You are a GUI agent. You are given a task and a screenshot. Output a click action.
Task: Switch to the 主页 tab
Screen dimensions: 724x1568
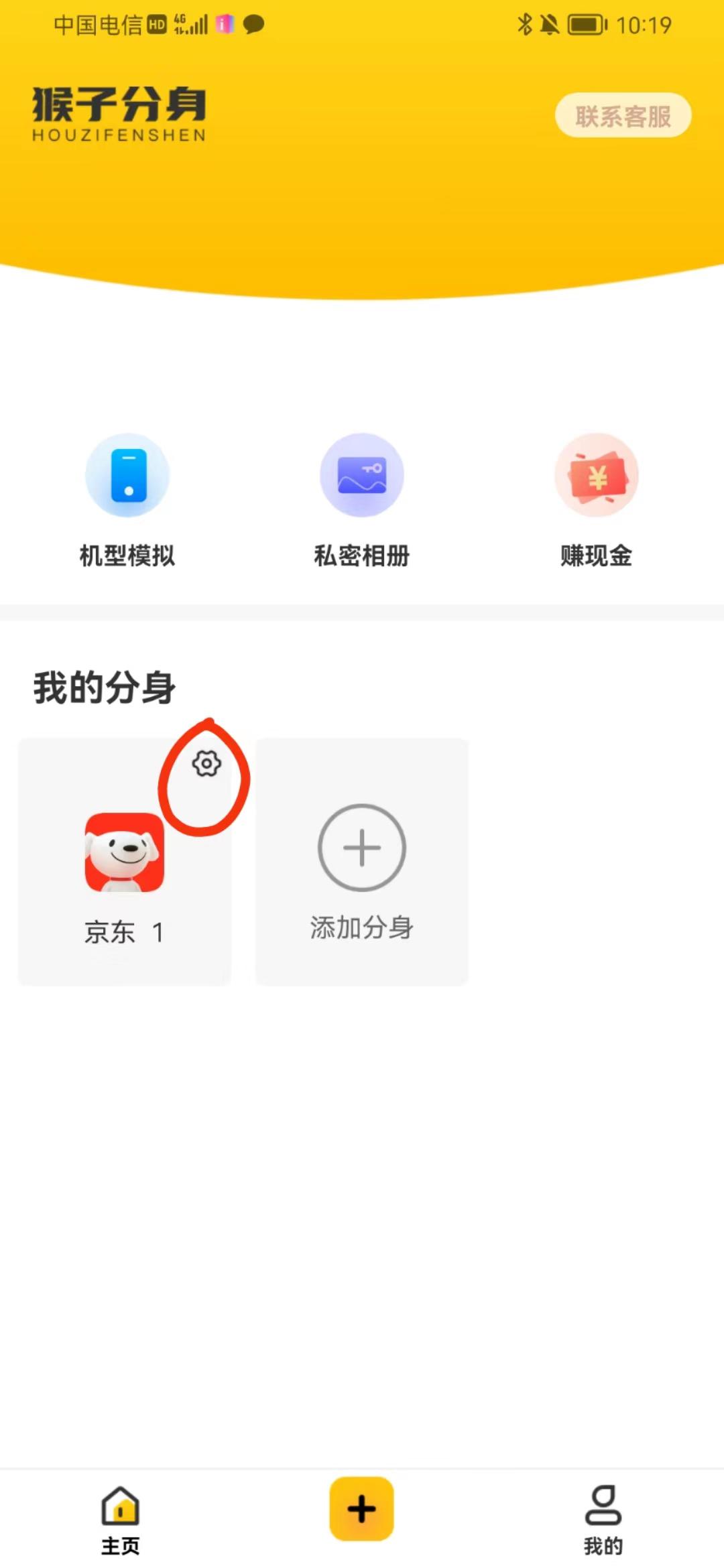[x=119, y=1514]
